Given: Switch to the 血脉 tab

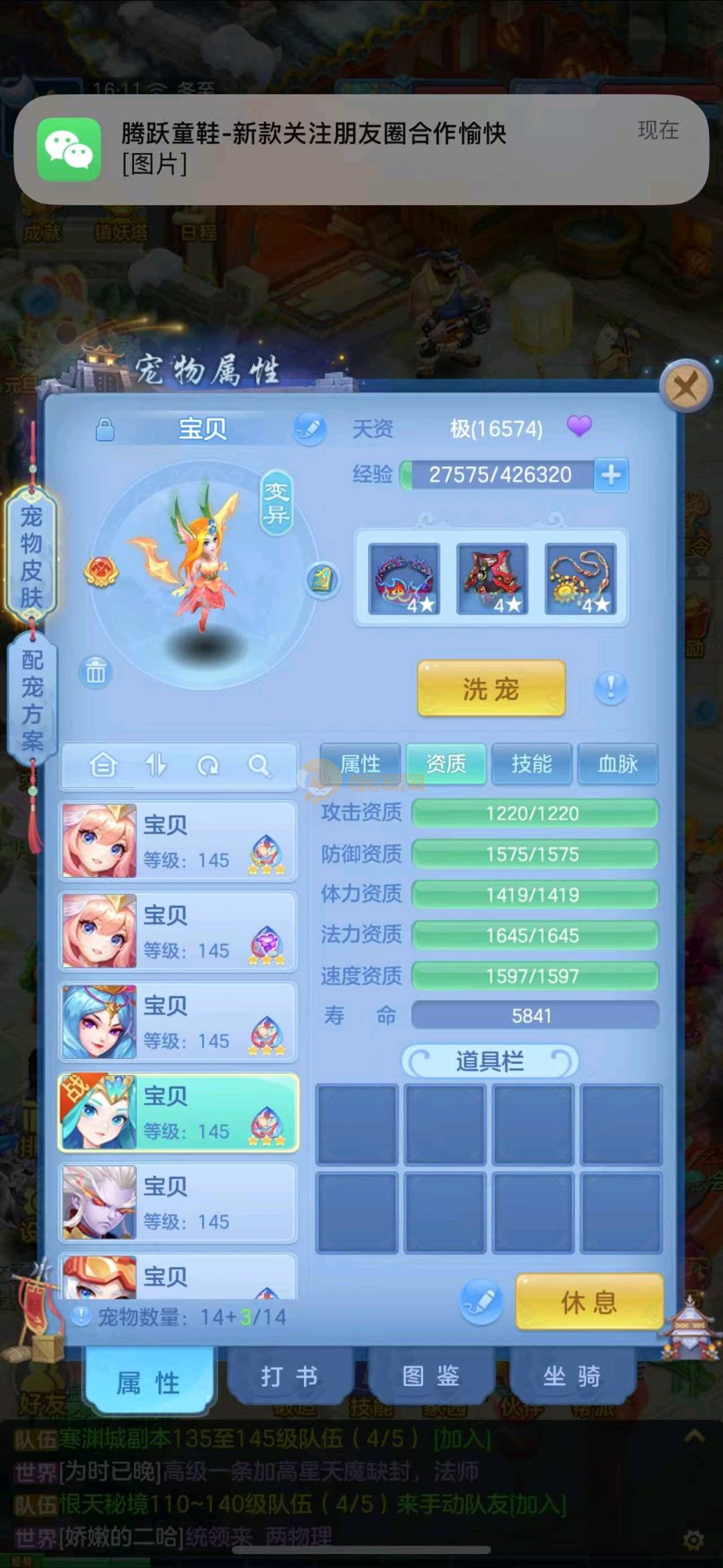Looking at the screenshot, I should [617, 764].
